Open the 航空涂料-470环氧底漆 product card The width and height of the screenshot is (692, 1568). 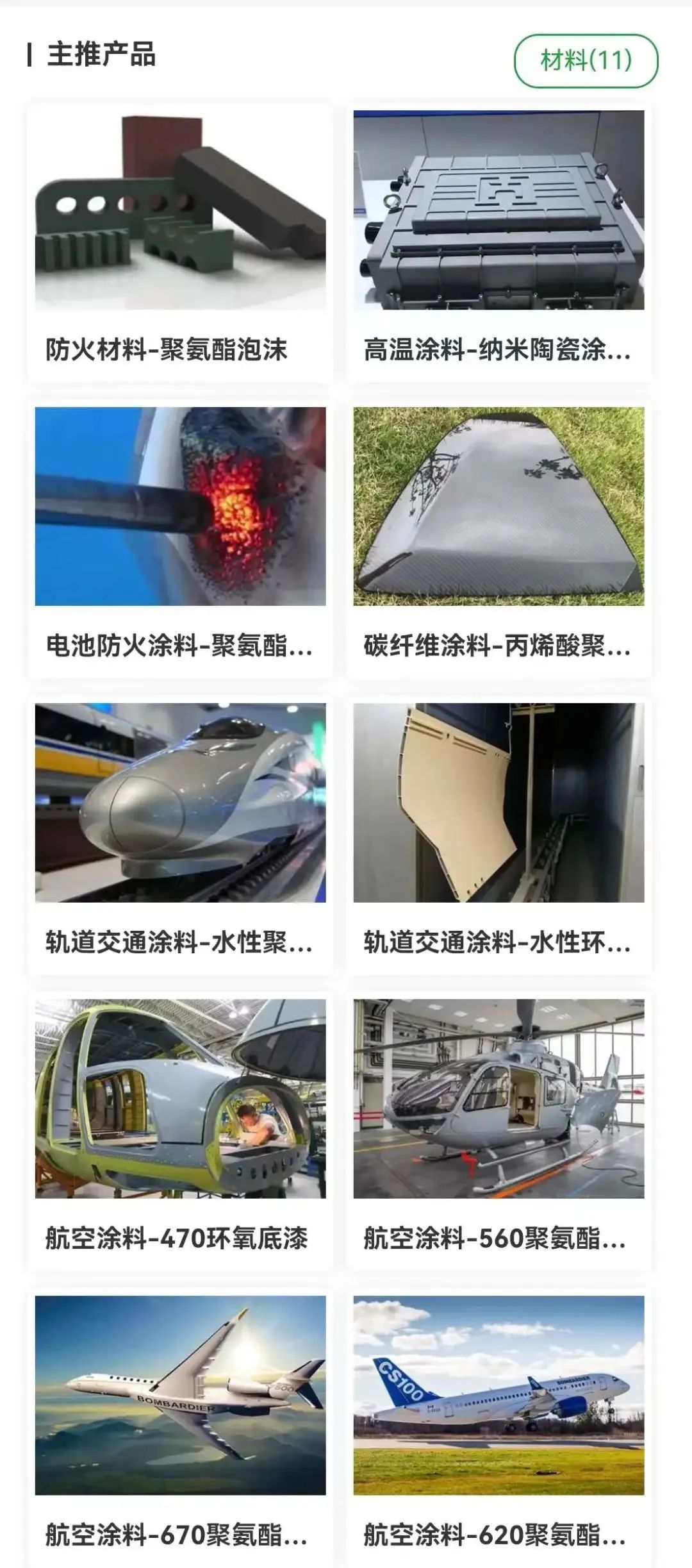pyautogui.click(x=180, y=1131)
